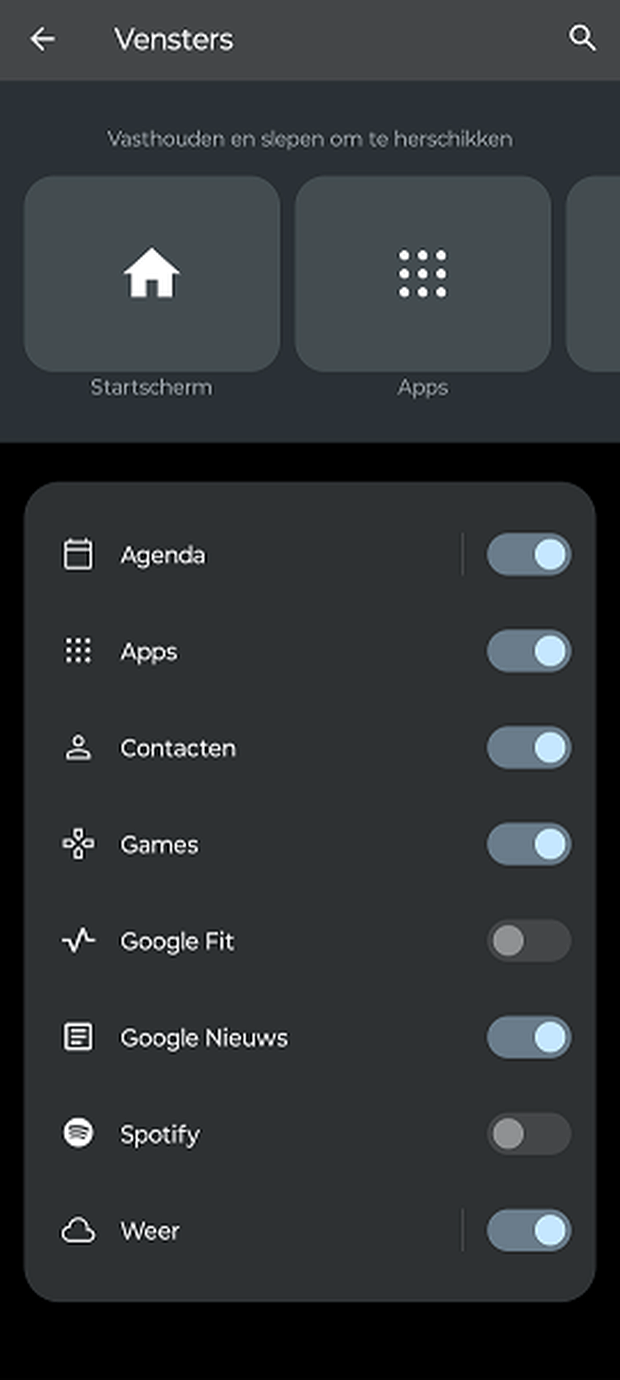The image size is (620, 1380).
Task: Go back from Vensters screen
Action: pos(42,39)
